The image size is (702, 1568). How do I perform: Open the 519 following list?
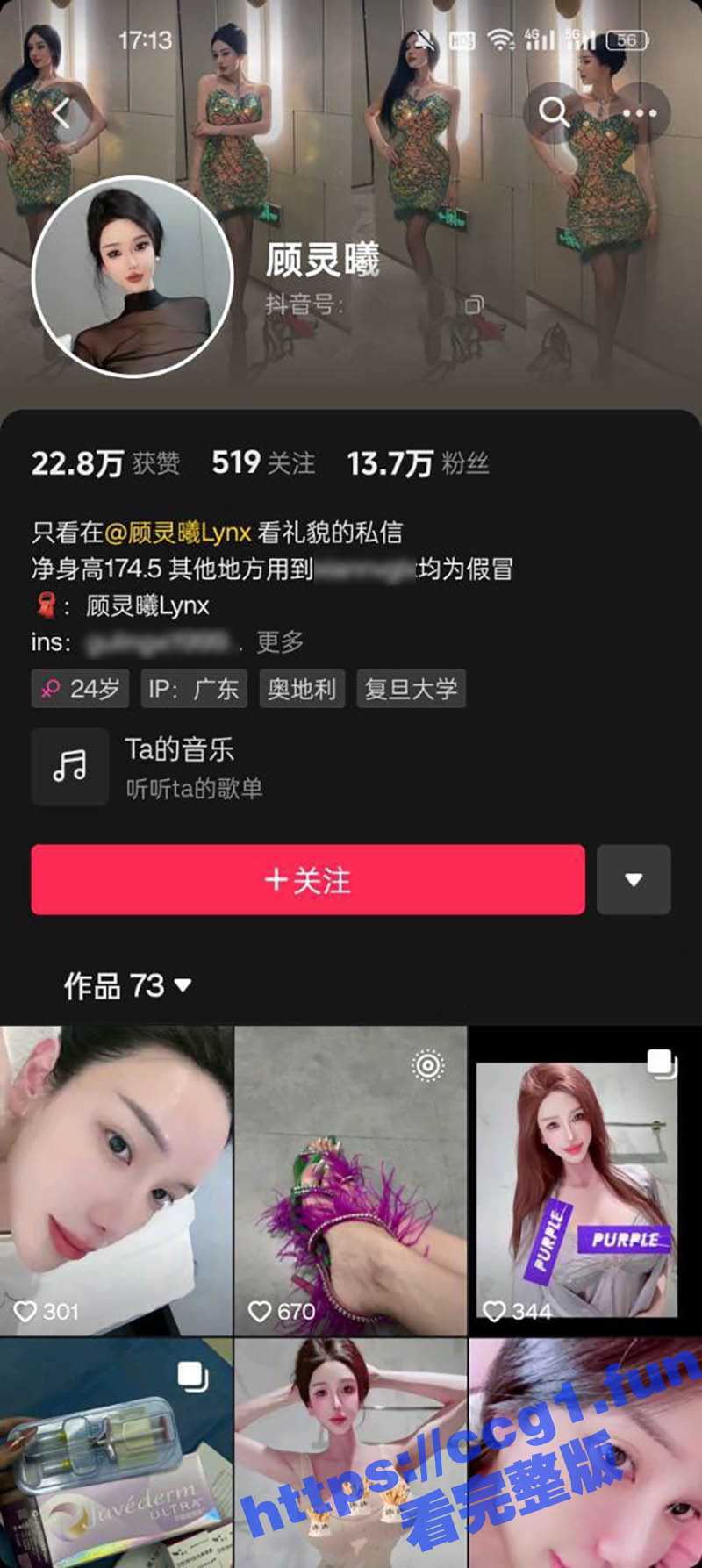click(x=262, y=462)
